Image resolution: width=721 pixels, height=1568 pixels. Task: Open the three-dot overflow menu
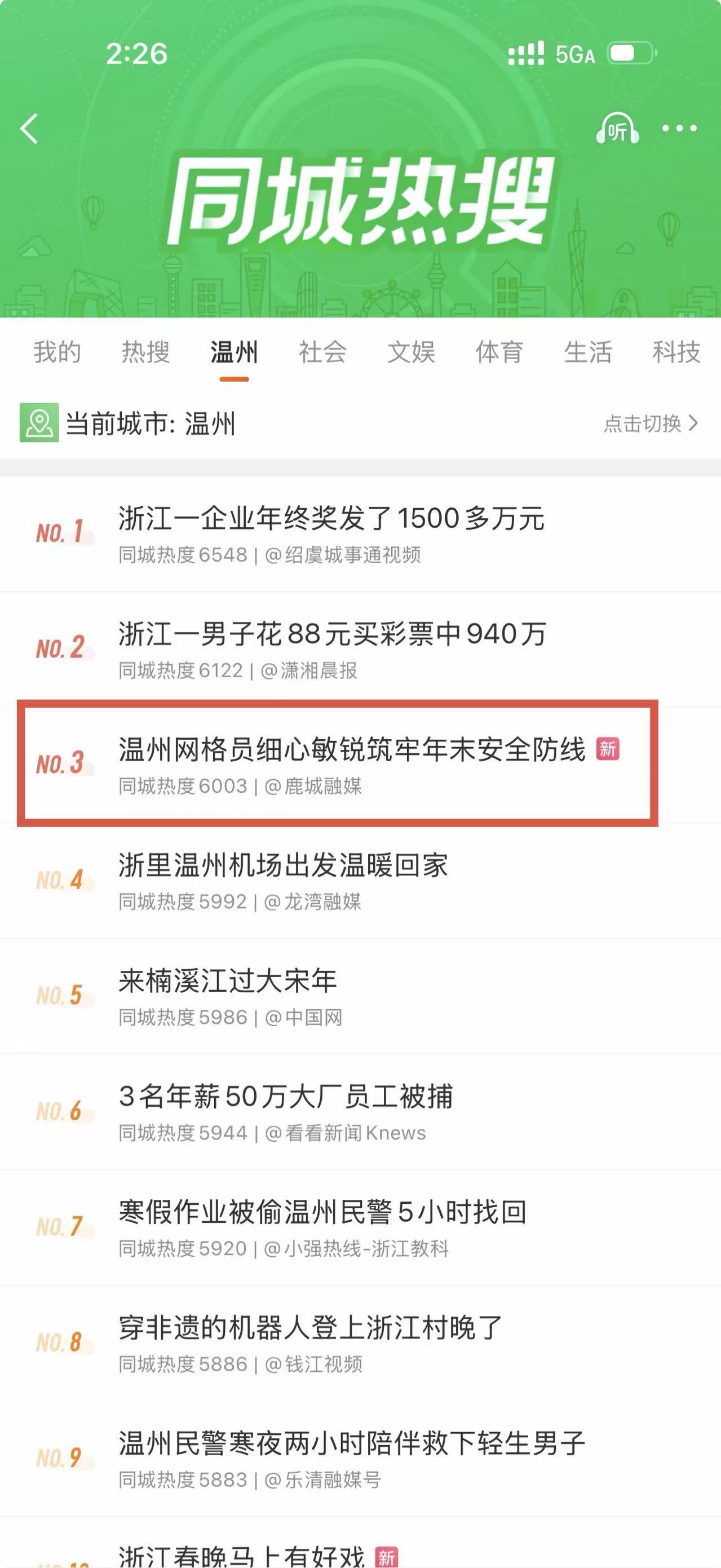click(x=679, y=129)
